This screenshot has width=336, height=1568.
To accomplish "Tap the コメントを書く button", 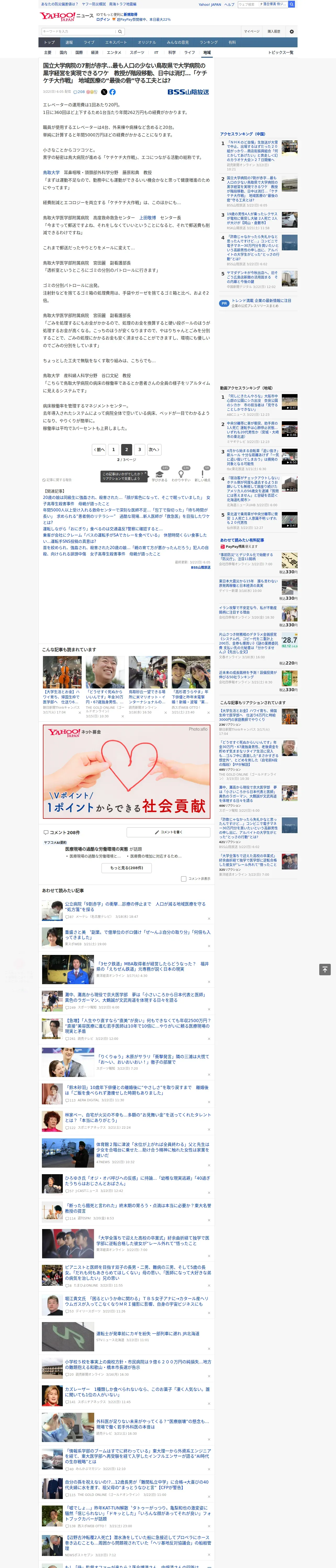I will (x=168, y=832).
